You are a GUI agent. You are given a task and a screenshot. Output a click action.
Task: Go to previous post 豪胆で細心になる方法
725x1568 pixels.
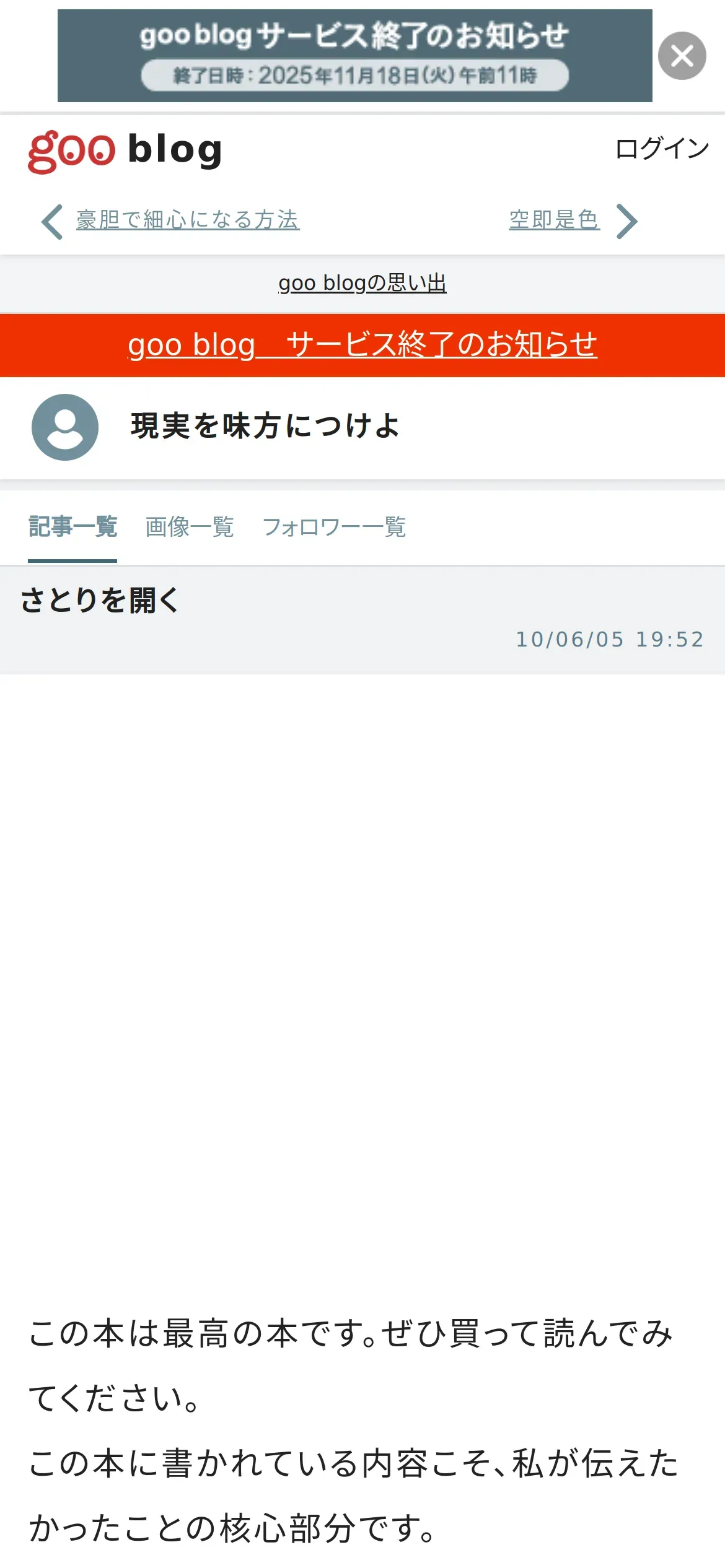pos(188,220)
